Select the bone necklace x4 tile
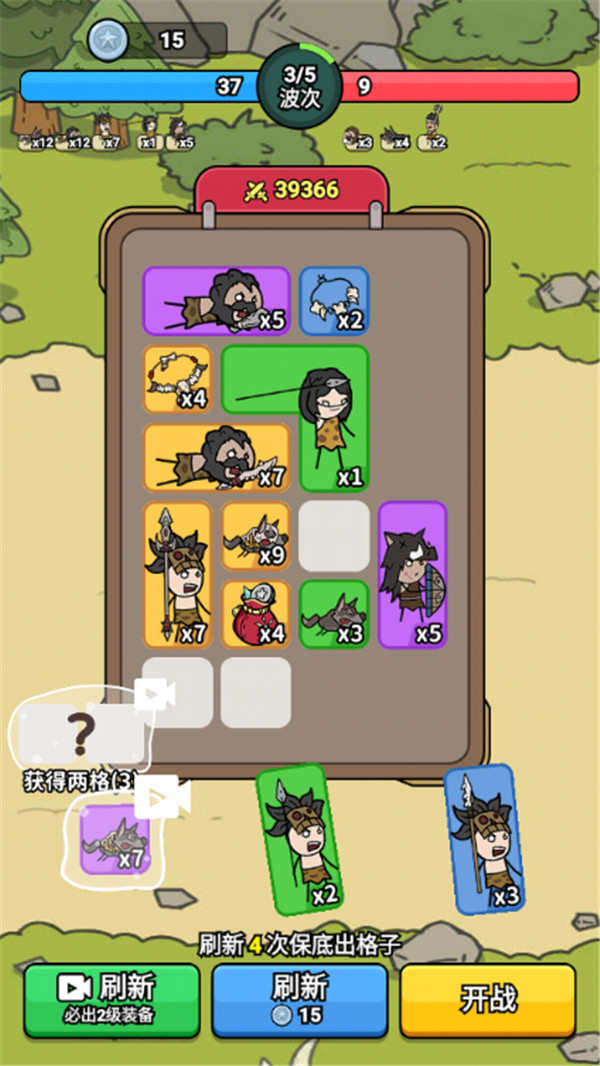This screenshot has height=1066, width=600. 177,379
